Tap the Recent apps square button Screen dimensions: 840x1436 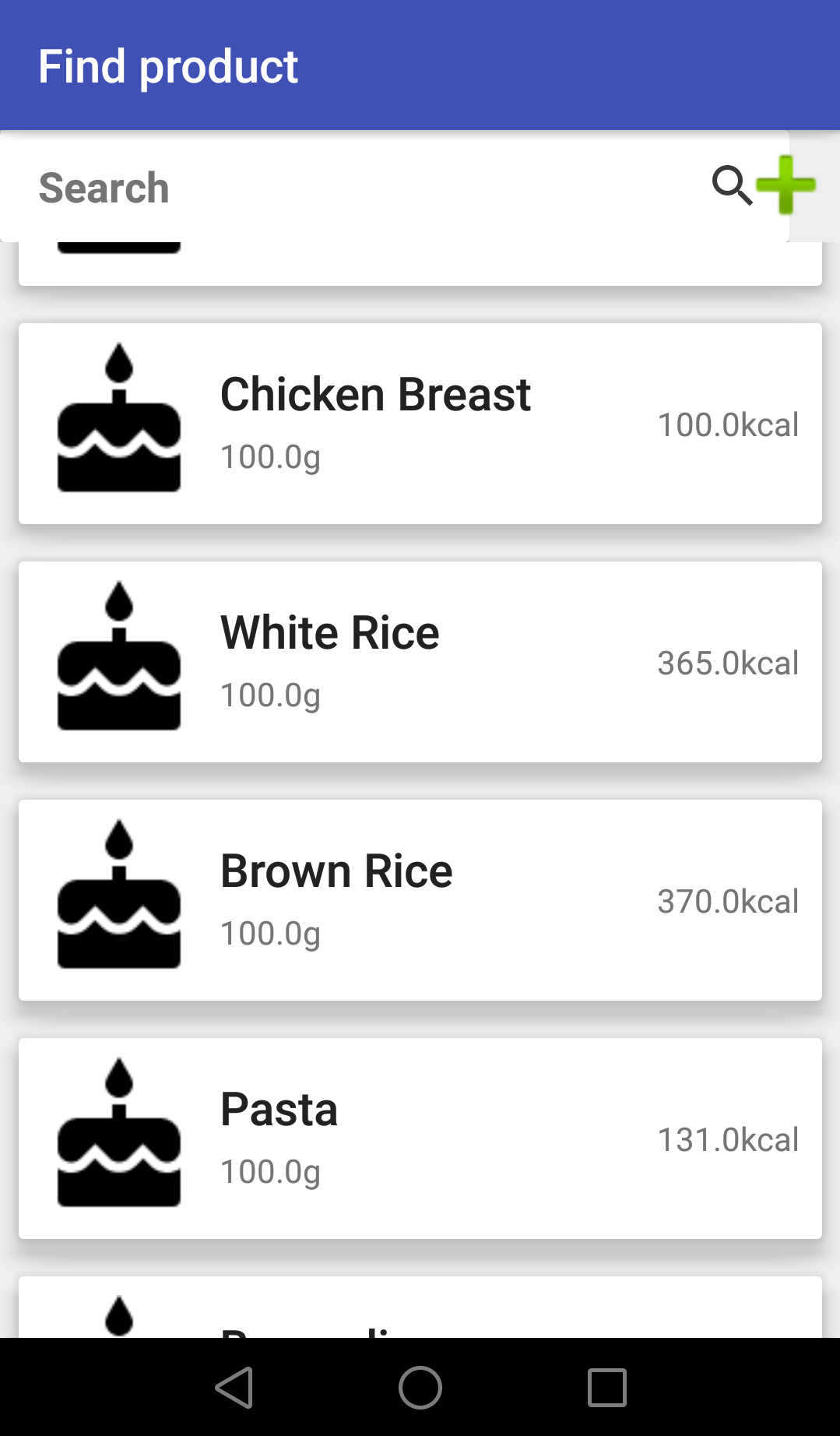click(605, 1387)
